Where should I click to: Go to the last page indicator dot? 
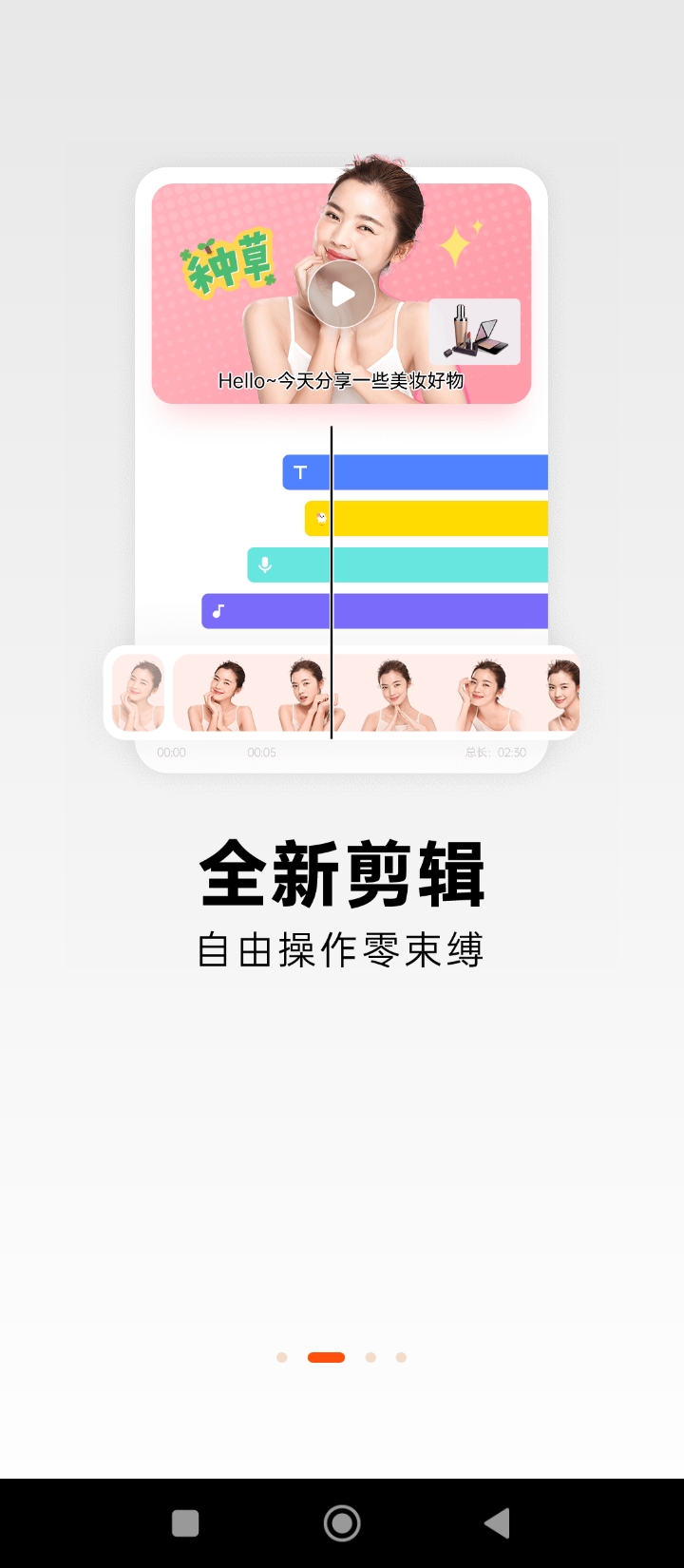[x=401, y=1357]
